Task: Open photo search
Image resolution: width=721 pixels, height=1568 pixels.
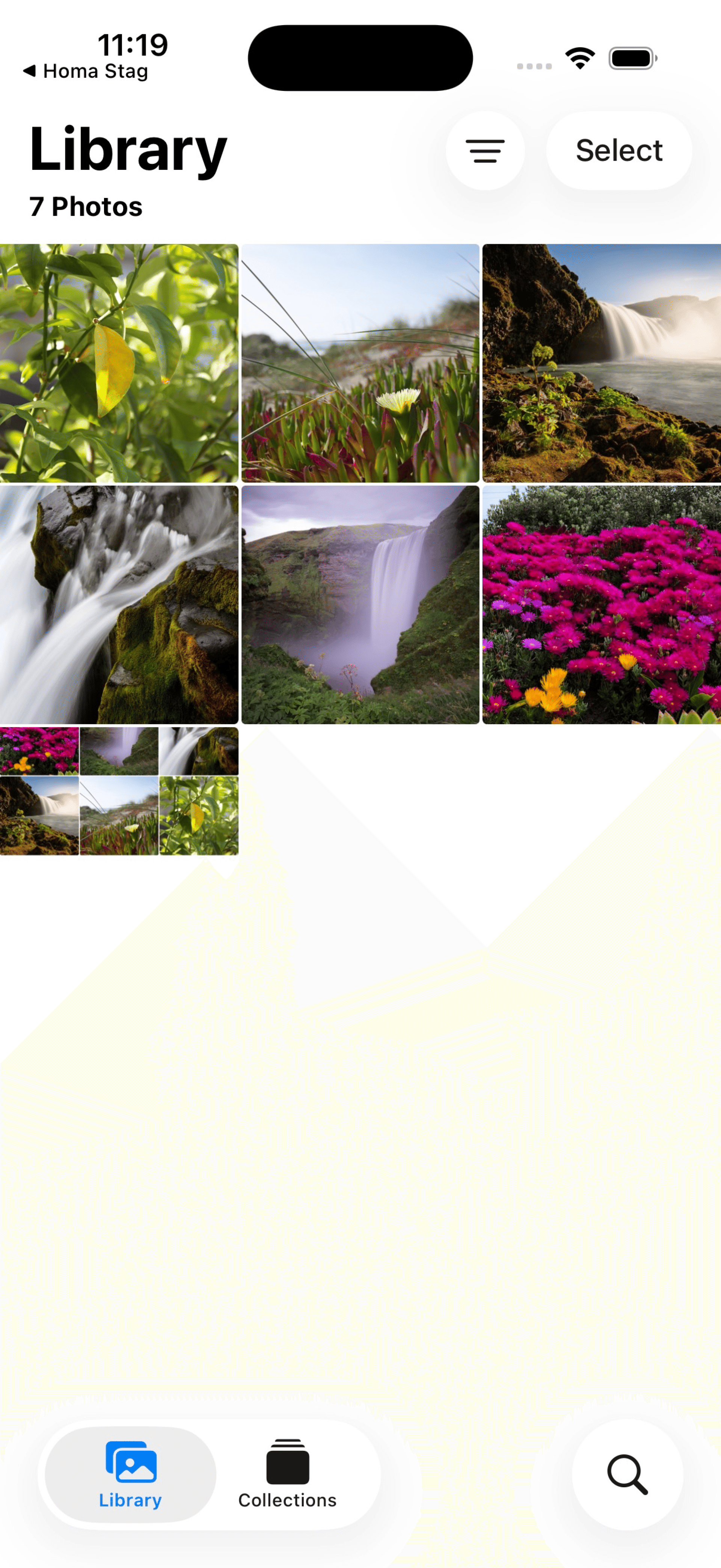Action: [627, 1474]
